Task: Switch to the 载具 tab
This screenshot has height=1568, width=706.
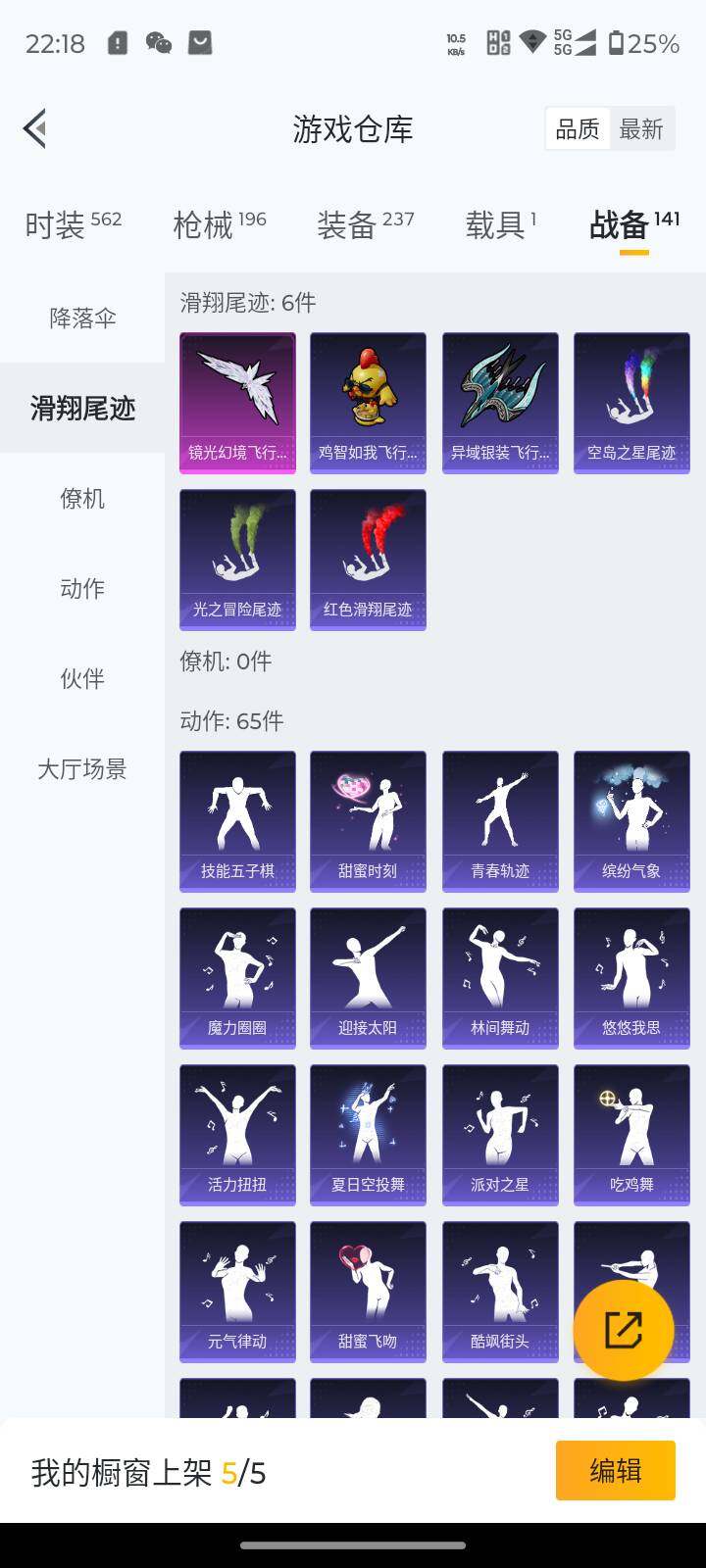Action: coord(500,224)
